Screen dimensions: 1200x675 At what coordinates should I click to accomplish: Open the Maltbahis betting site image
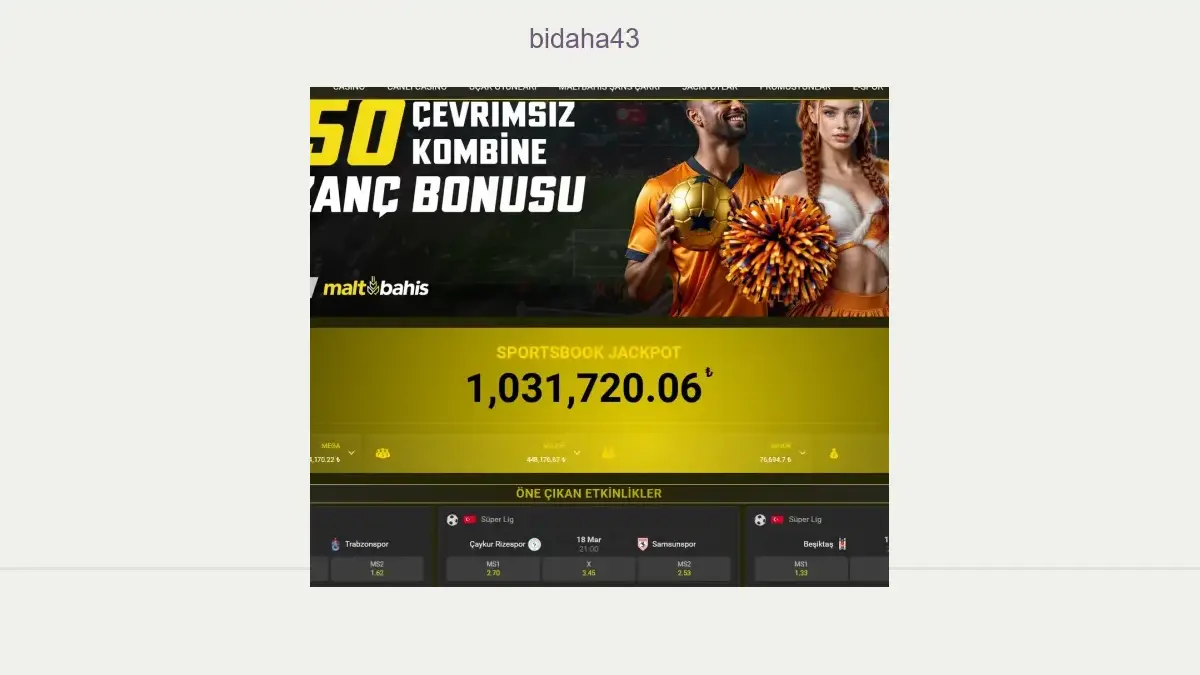tap(599, 336)
